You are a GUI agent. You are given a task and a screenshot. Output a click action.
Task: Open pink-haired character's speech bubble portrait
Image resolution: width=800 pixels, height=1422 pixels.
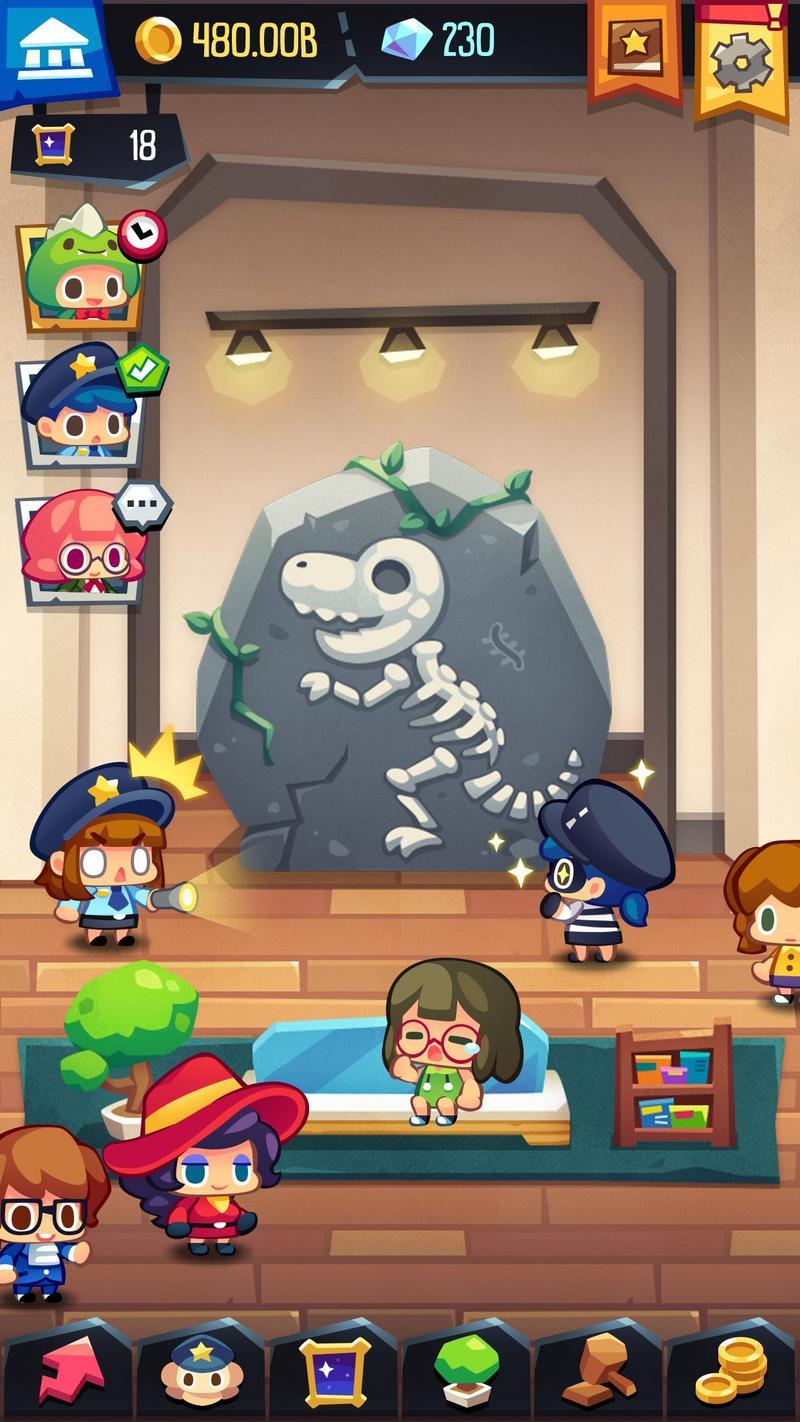coord(82,547)
